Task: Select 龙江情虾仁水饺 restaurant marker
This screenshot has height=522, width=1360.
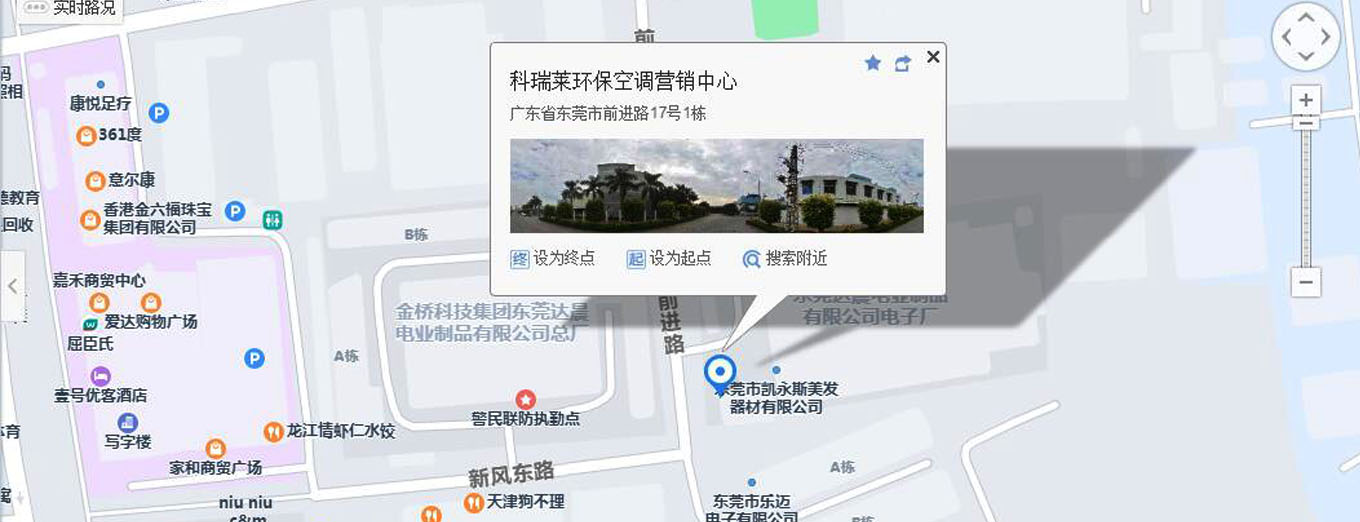Action: [x=273, y=432]
